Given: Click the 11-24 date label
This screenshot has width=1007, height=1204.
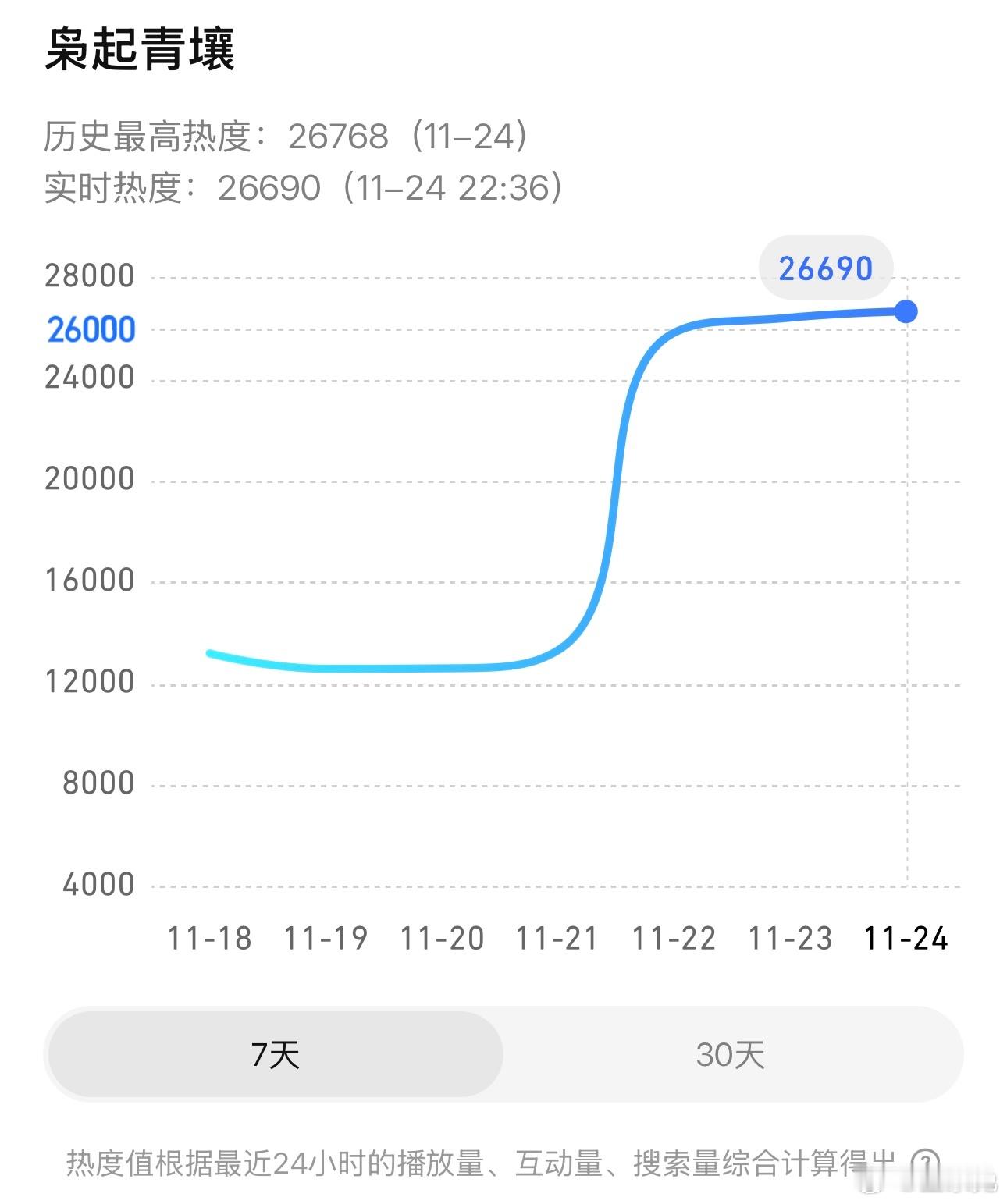Looking at the screenshot, I should [x=904, y=939].
